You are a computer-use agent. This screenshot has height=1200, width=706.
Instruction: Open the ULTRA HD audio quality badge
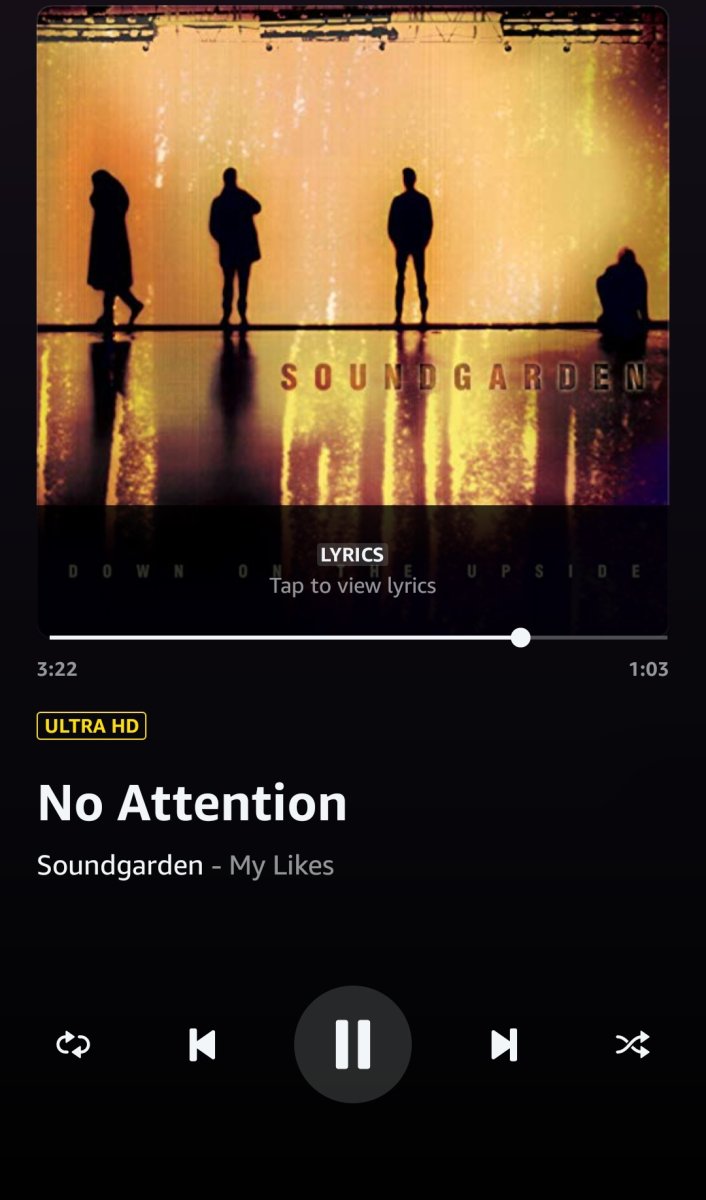pos(92,726)
